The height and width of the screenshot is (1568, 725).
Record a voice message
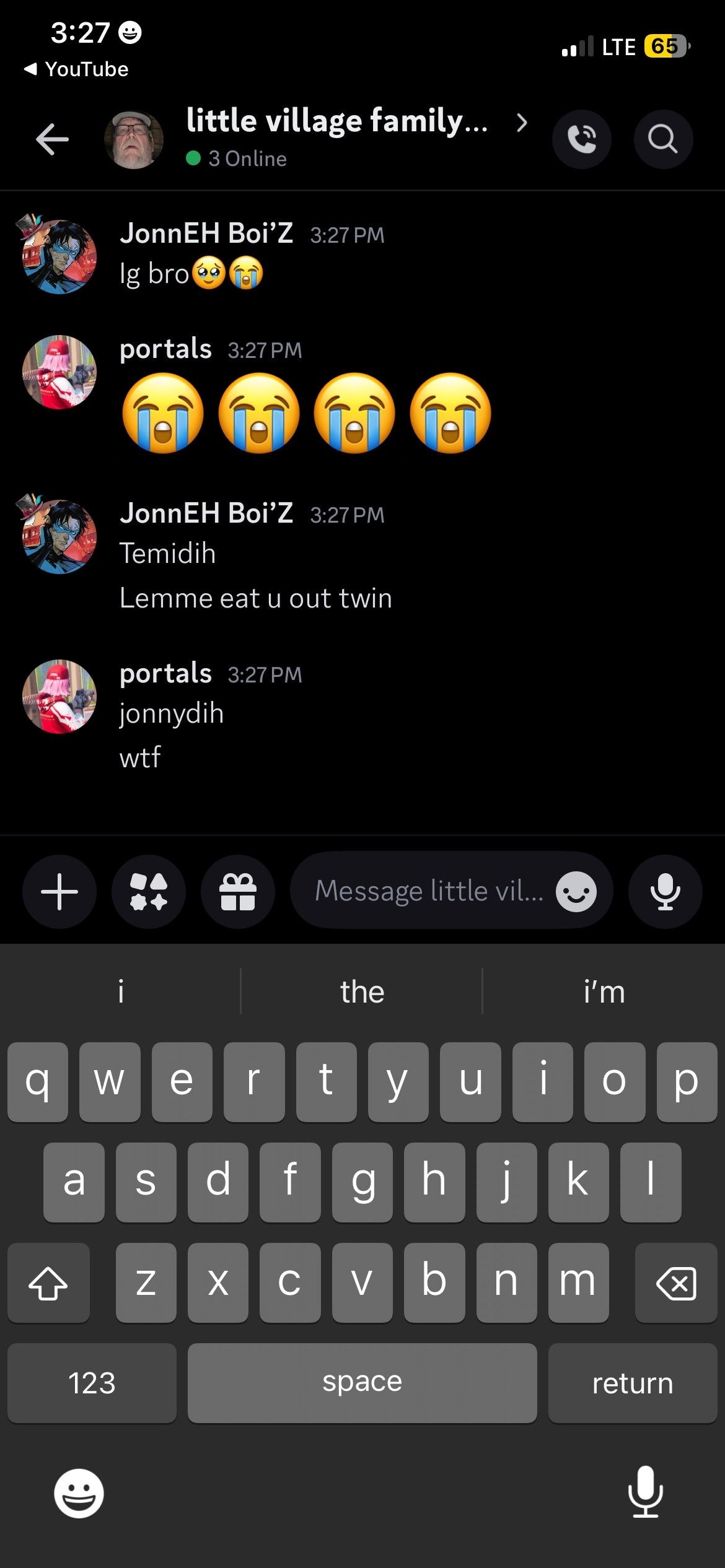click(x=665, y=892)
